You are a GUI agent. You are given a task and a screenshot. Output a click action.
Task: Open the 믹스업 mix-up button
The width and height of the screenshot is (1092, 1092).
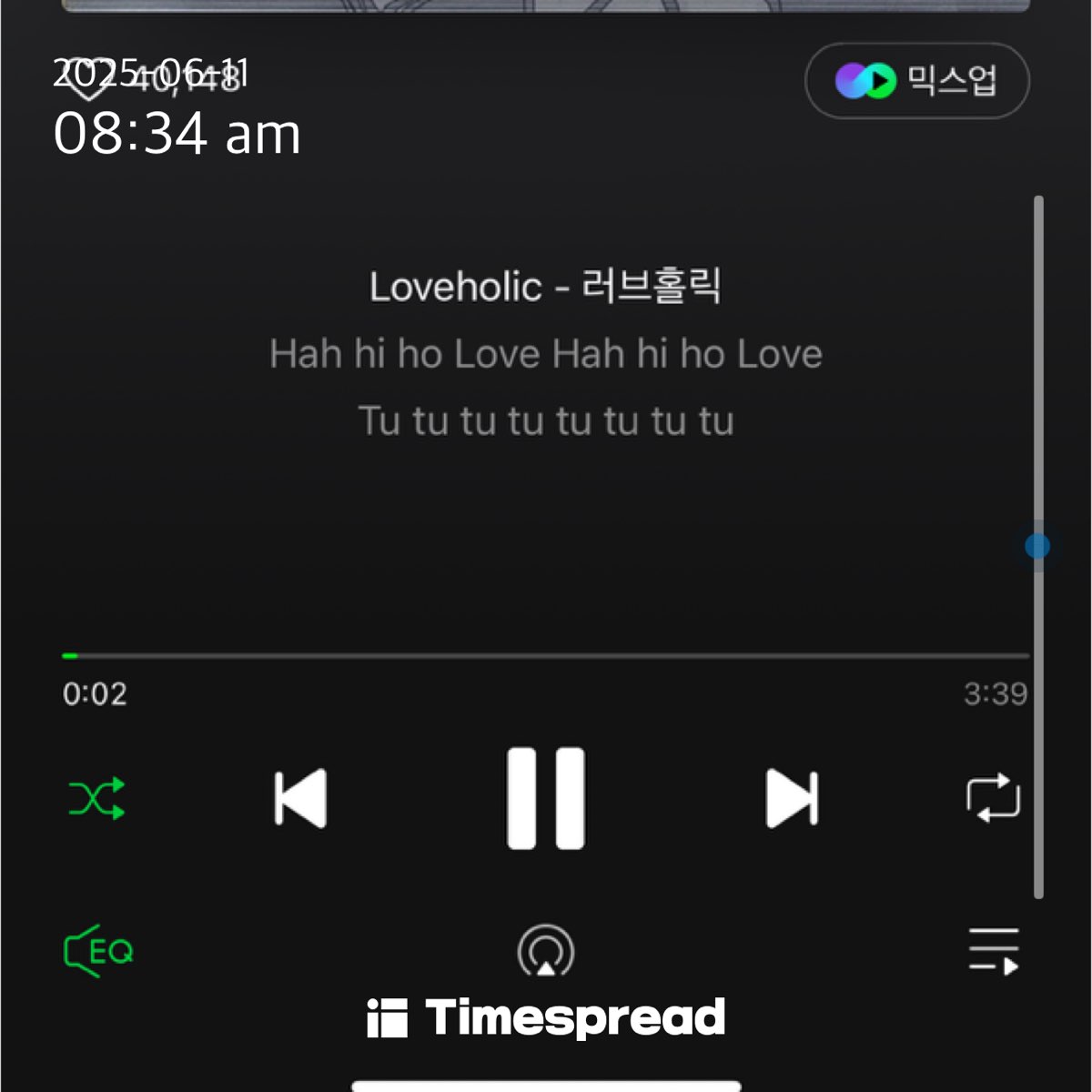917,81
